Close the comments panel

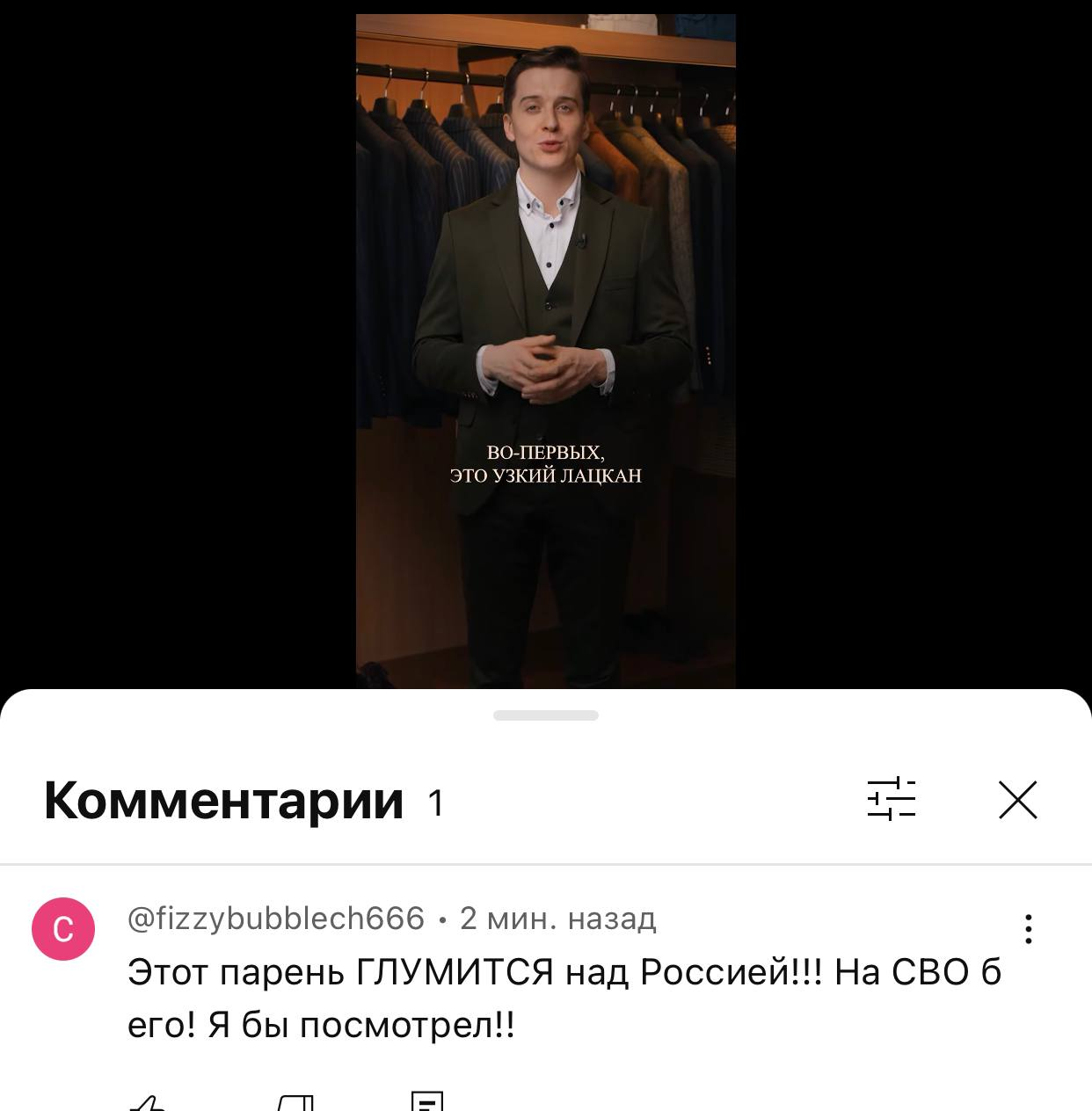(1017, 800)
